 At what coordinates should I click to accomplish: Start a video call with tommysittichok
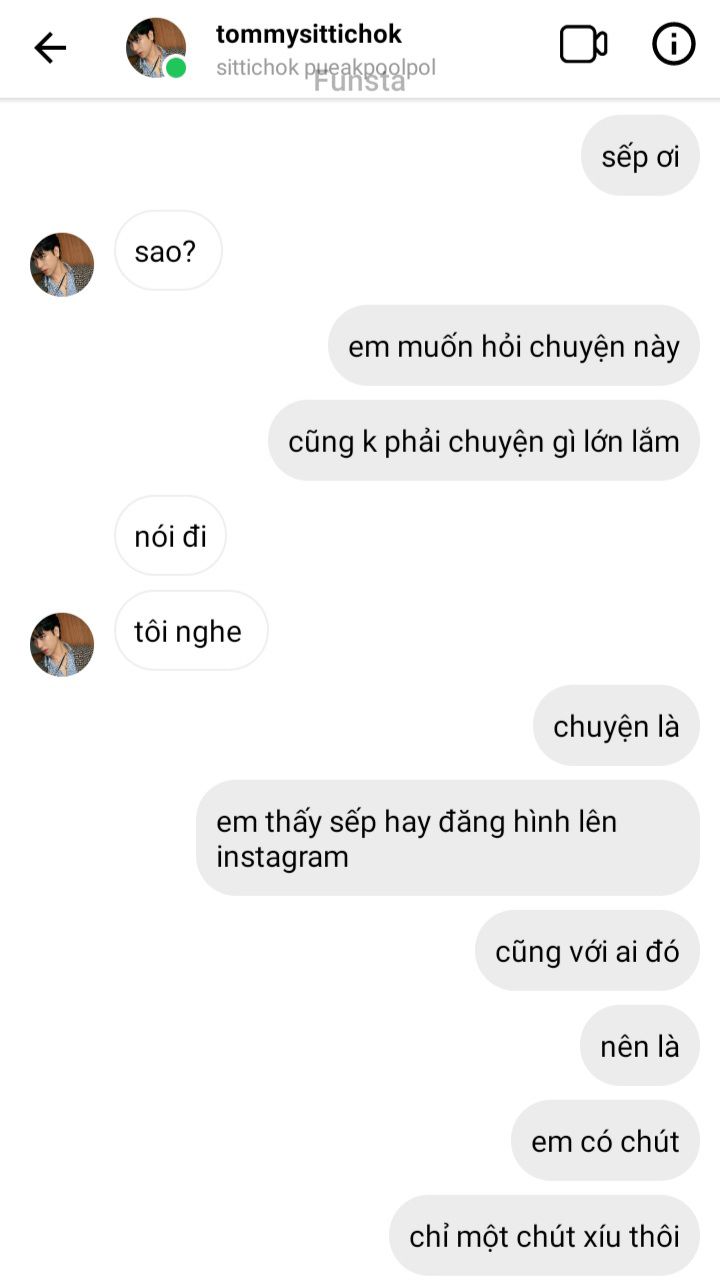[x=583, y=45]
